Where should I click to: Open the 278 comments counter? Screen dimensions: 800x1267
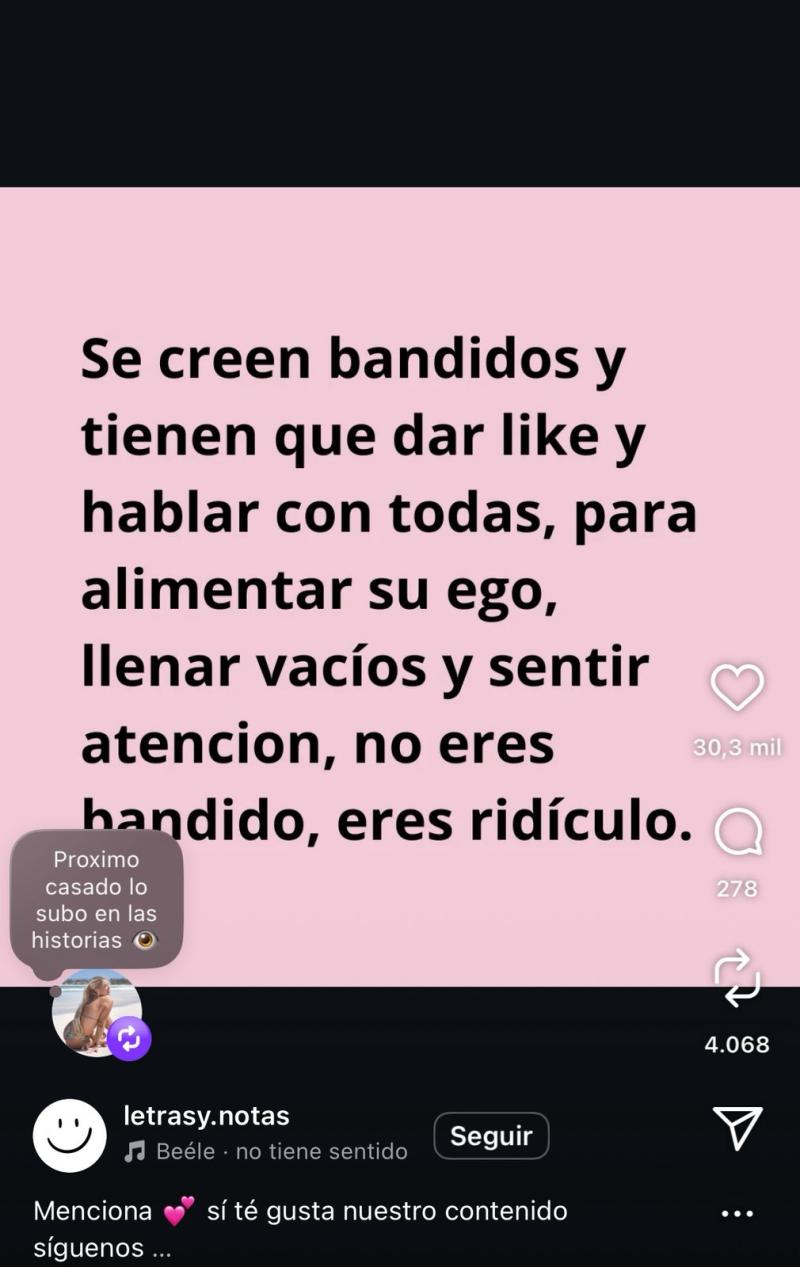(737, 888)
